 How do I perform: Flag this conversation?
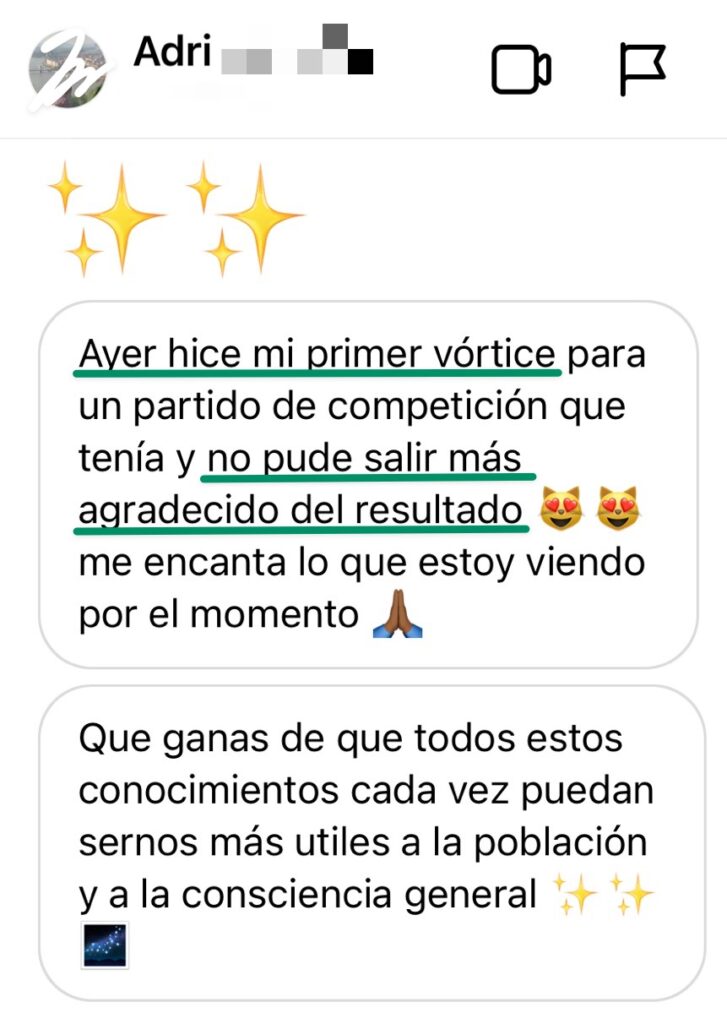click(x=642, y=69)
